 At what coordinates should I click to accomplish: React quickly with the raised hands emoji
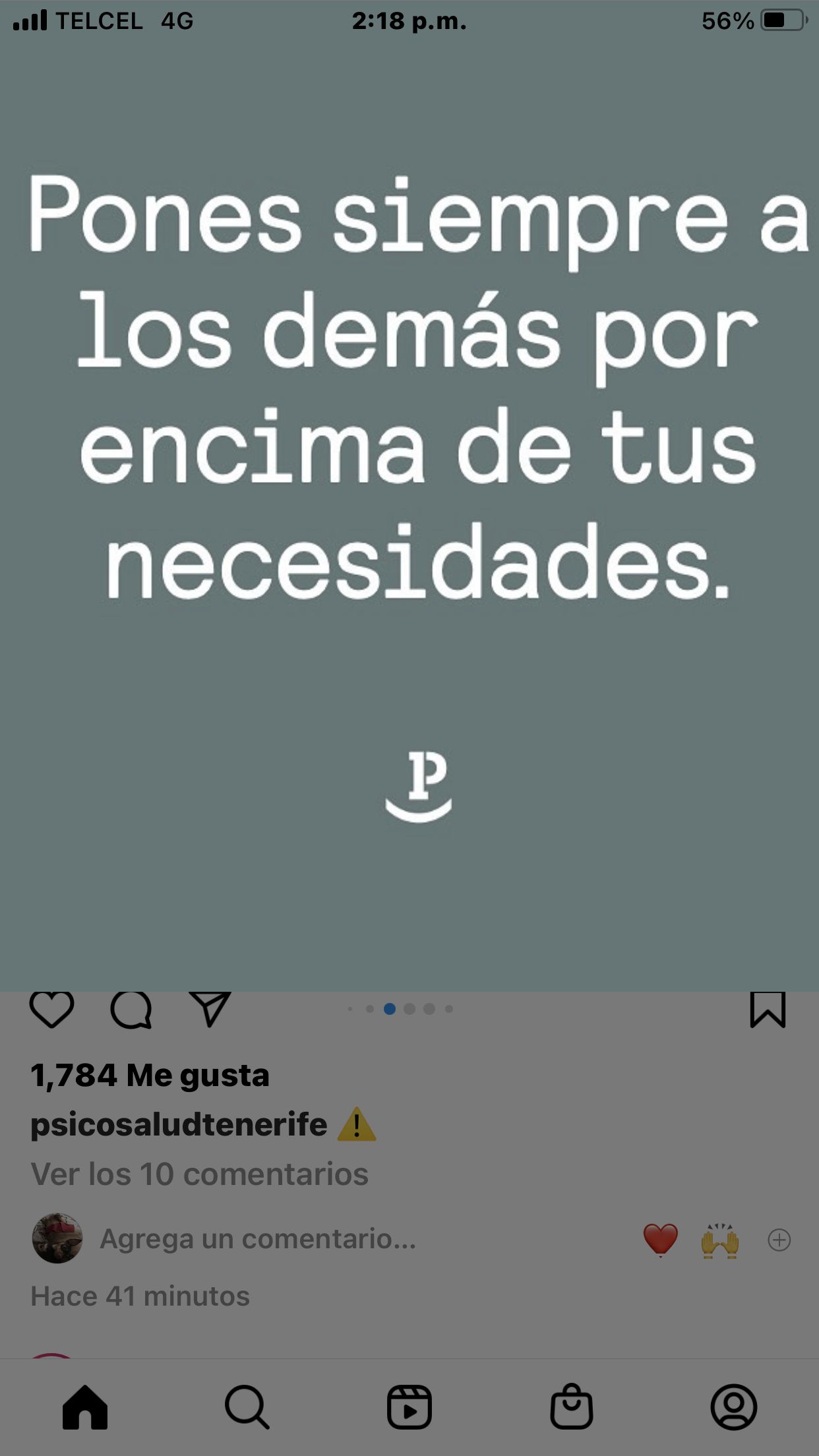click(x=720, y=1240)
